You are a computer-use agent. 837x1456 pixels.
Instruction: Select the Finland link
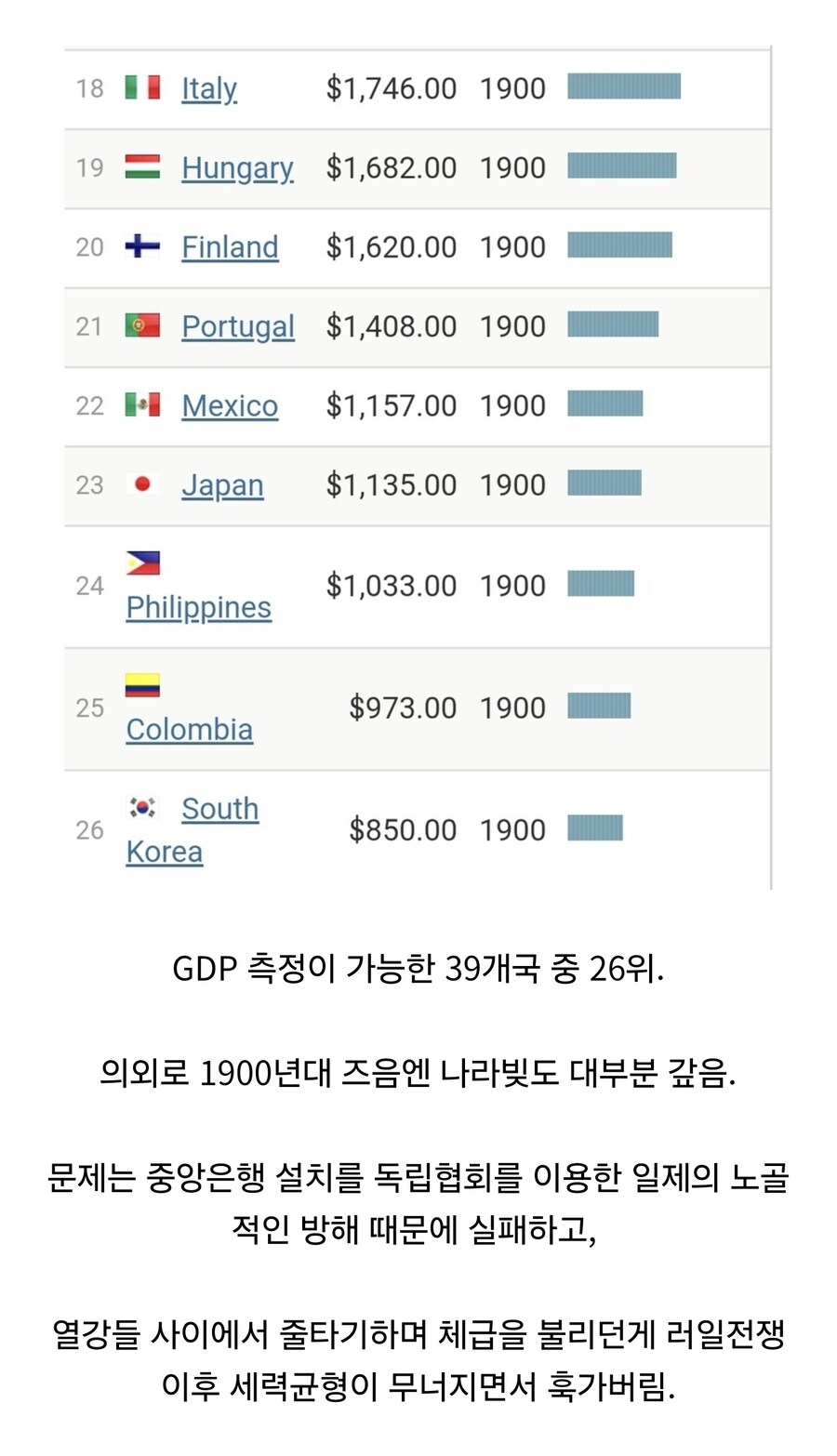pos(230,247)
